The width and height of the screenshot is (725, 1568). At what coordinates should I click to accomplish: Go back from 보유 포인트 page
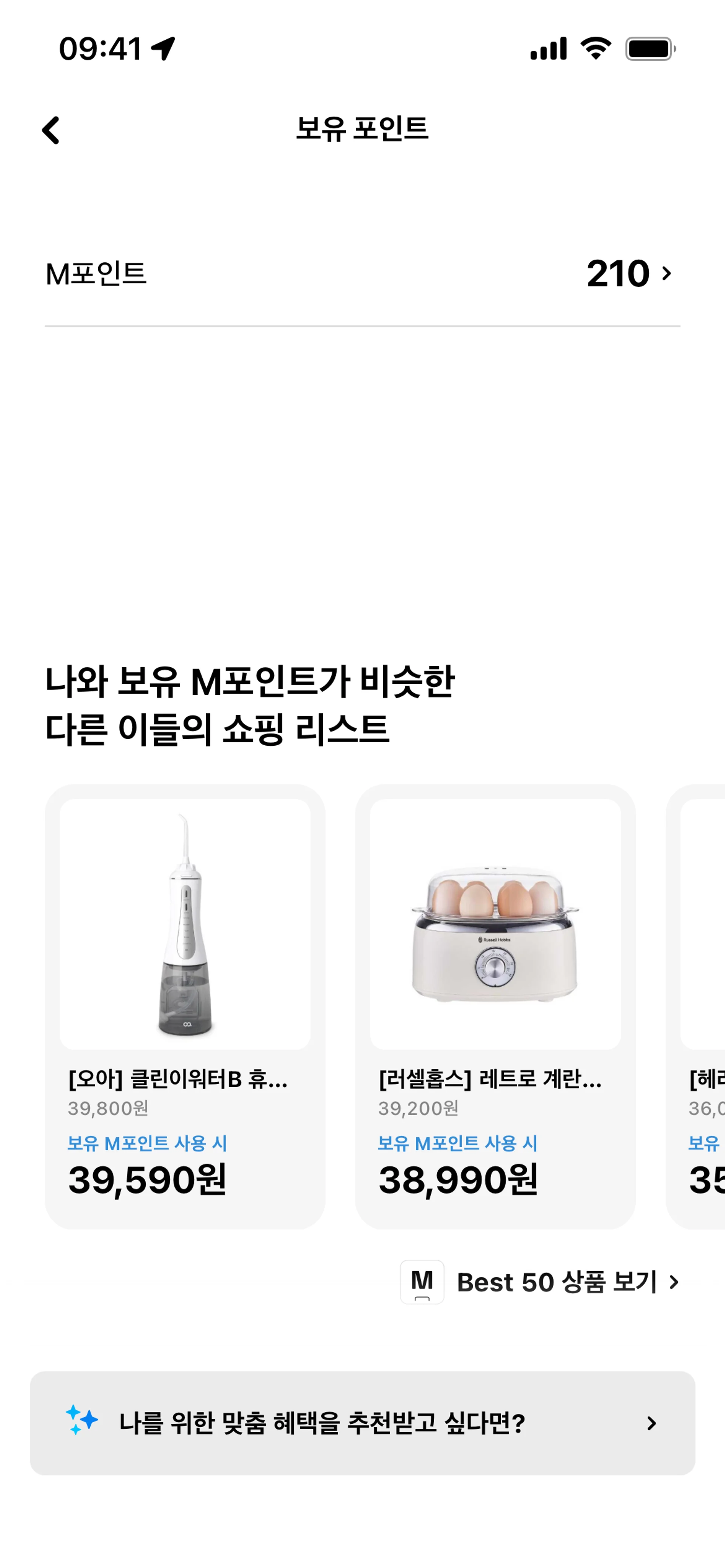pos(51,130)
